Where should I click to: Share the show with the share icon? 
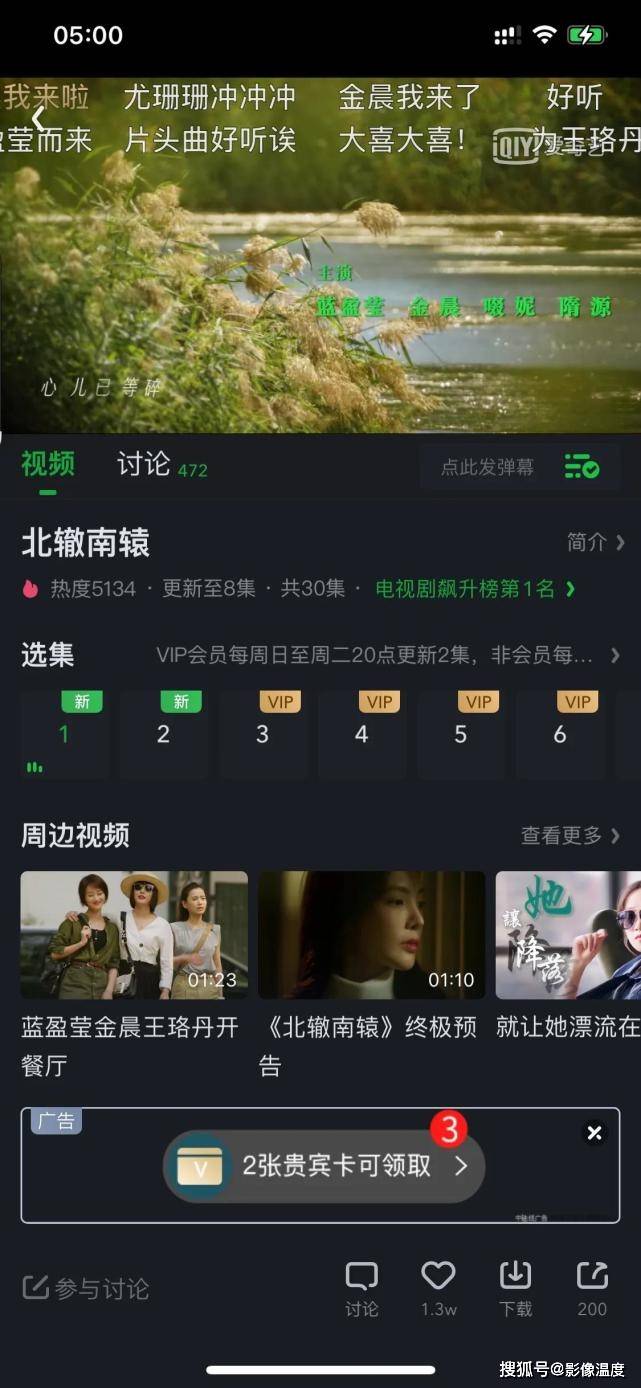[592, 1288]
